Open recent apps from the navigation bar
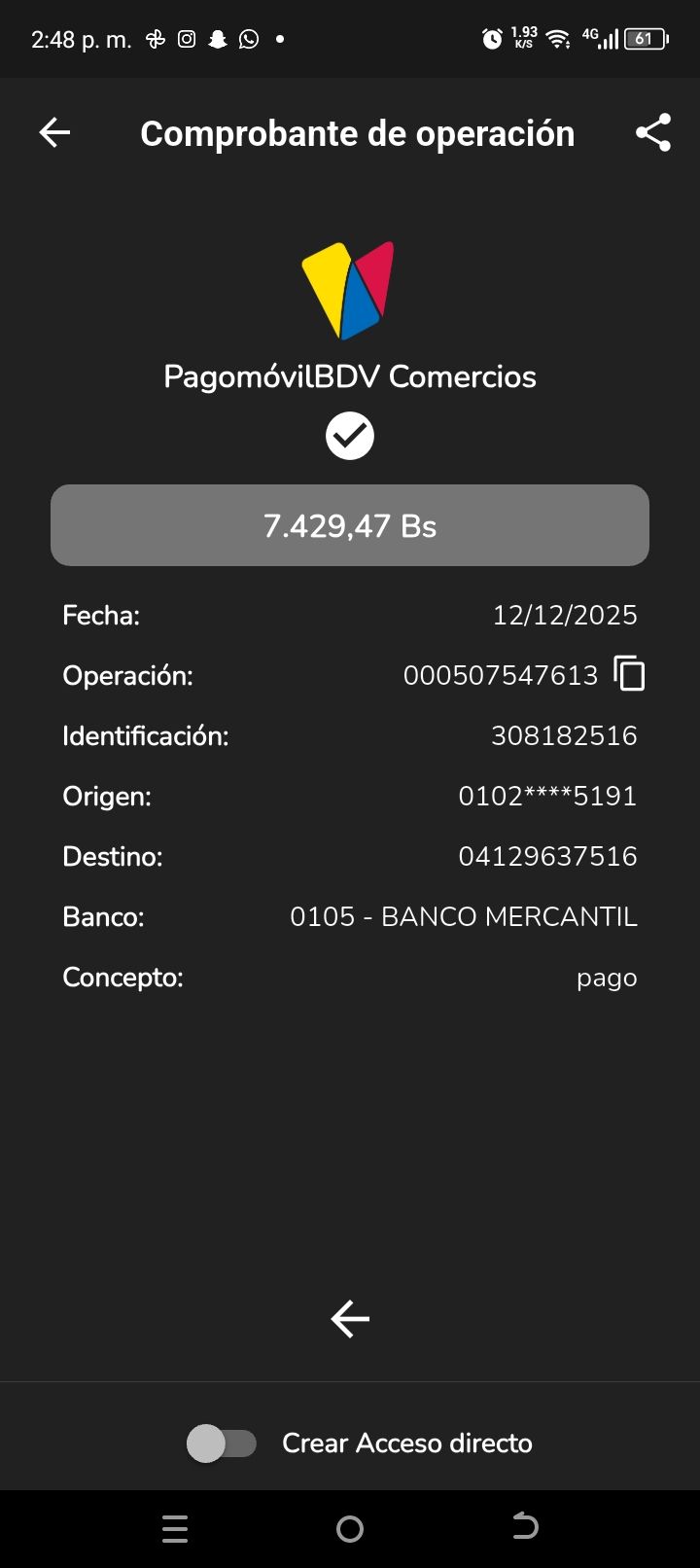Screen dimensions: 700x1568 point(175,1529)
